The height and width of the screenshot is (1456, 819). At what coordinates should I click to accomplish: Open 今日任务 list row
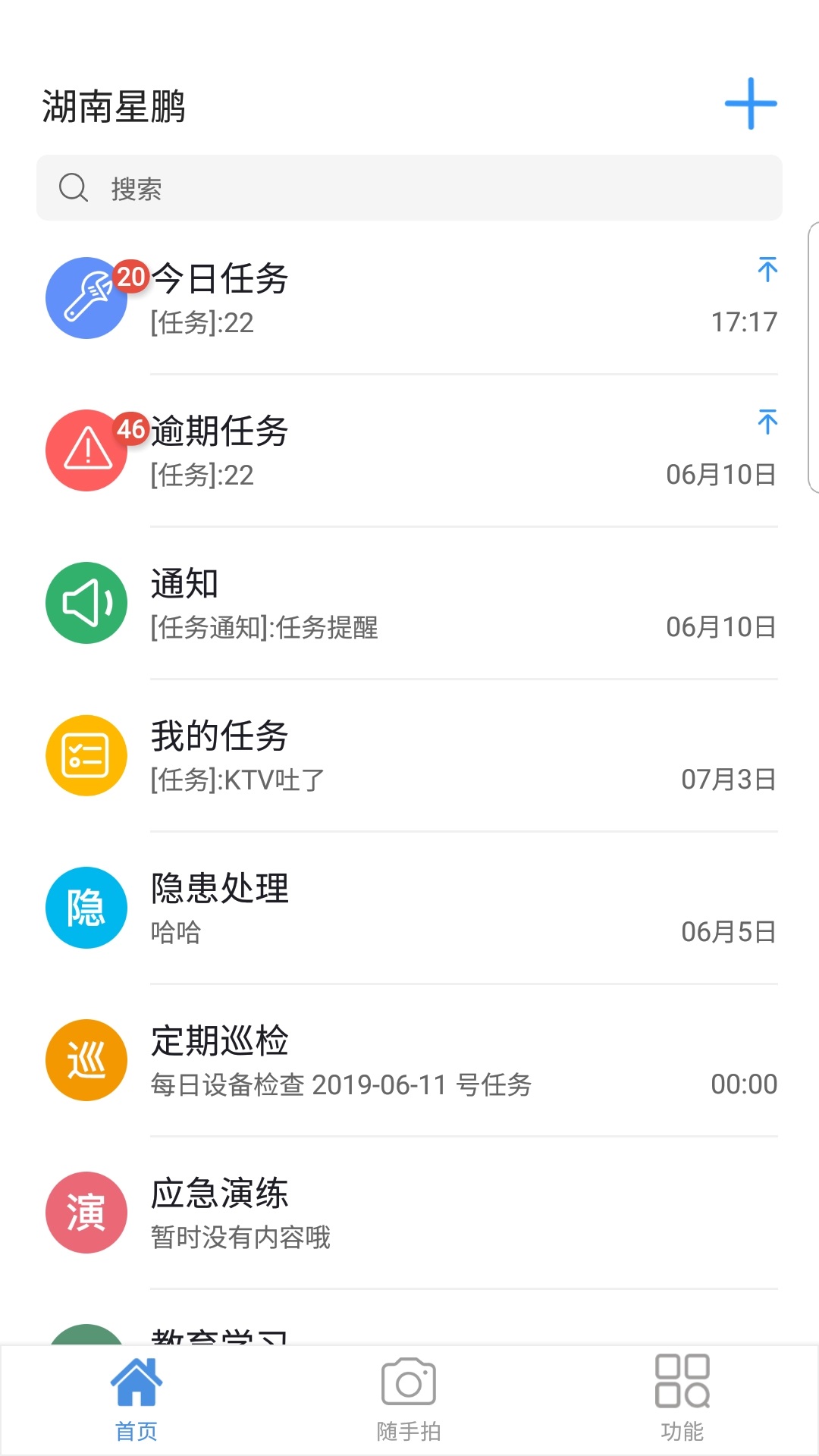click(x=409, y=299)
